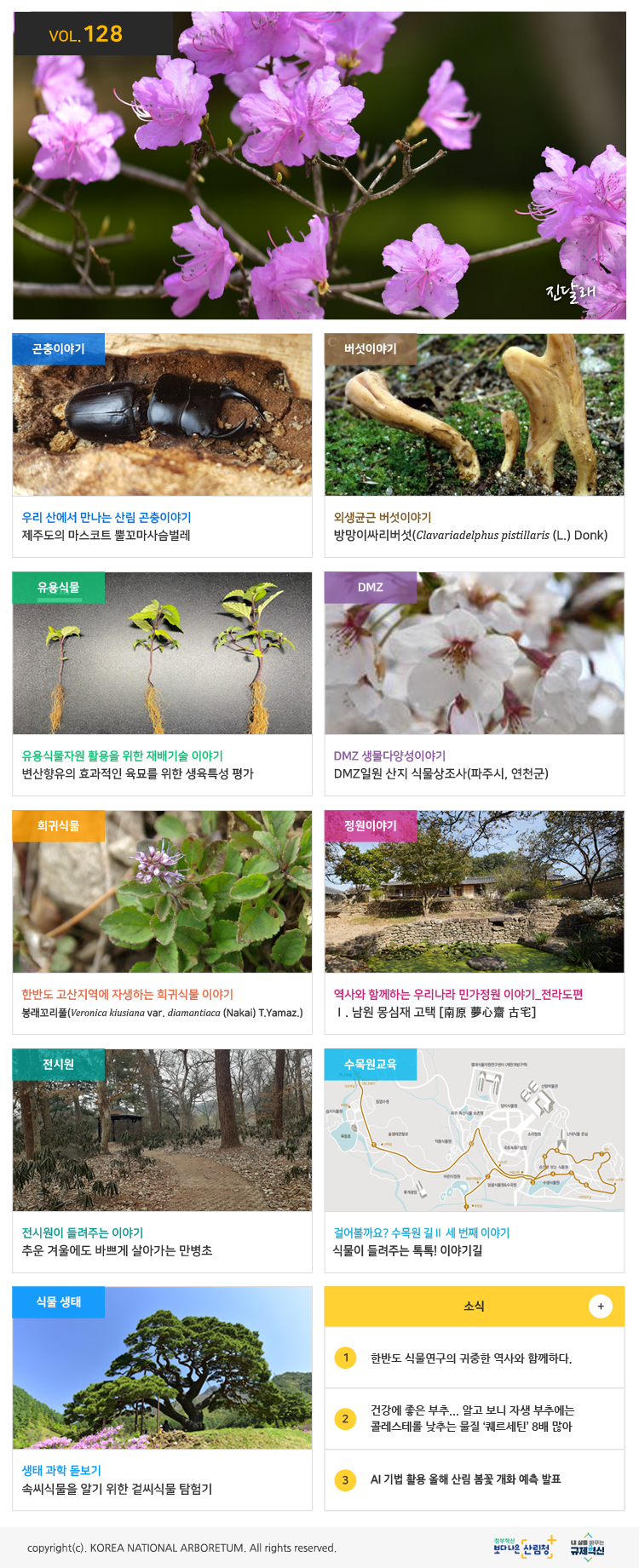
Task: Open the 전시원 card about 만병초
Action: tap(162, 1160)
